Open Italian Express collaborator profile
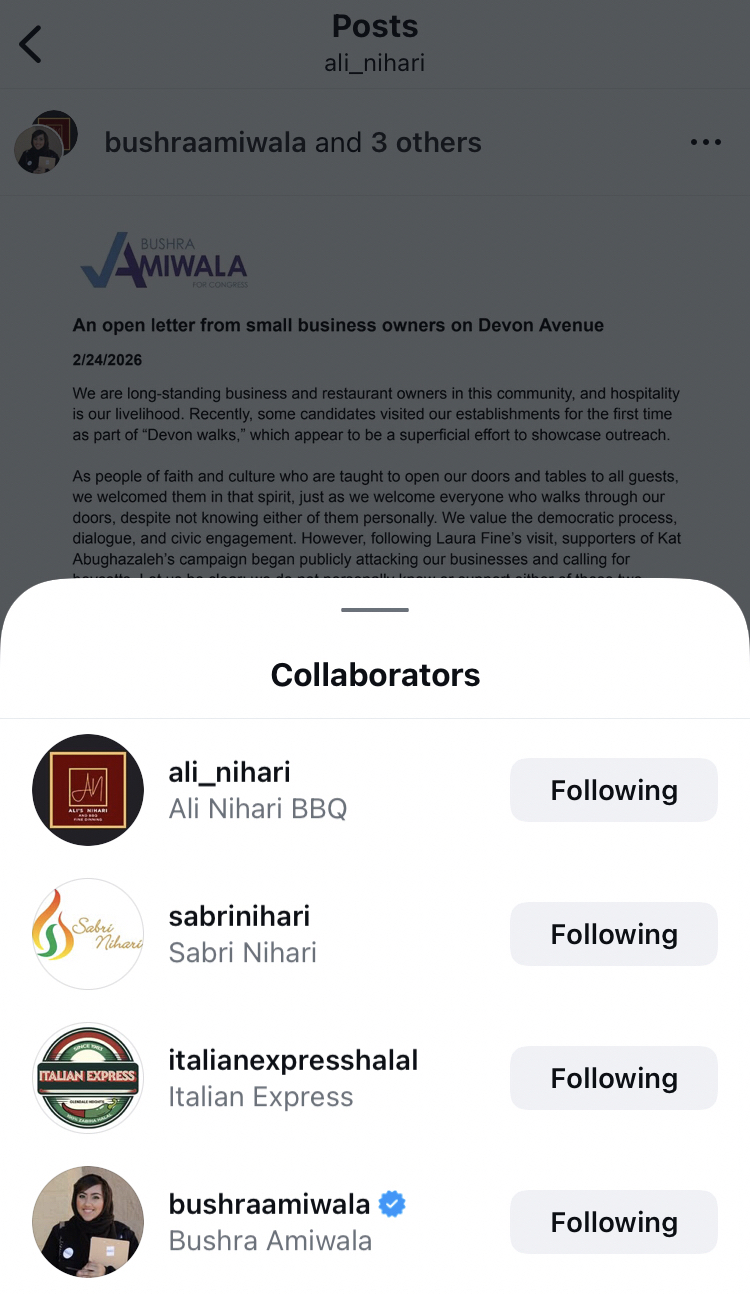 292,1077
